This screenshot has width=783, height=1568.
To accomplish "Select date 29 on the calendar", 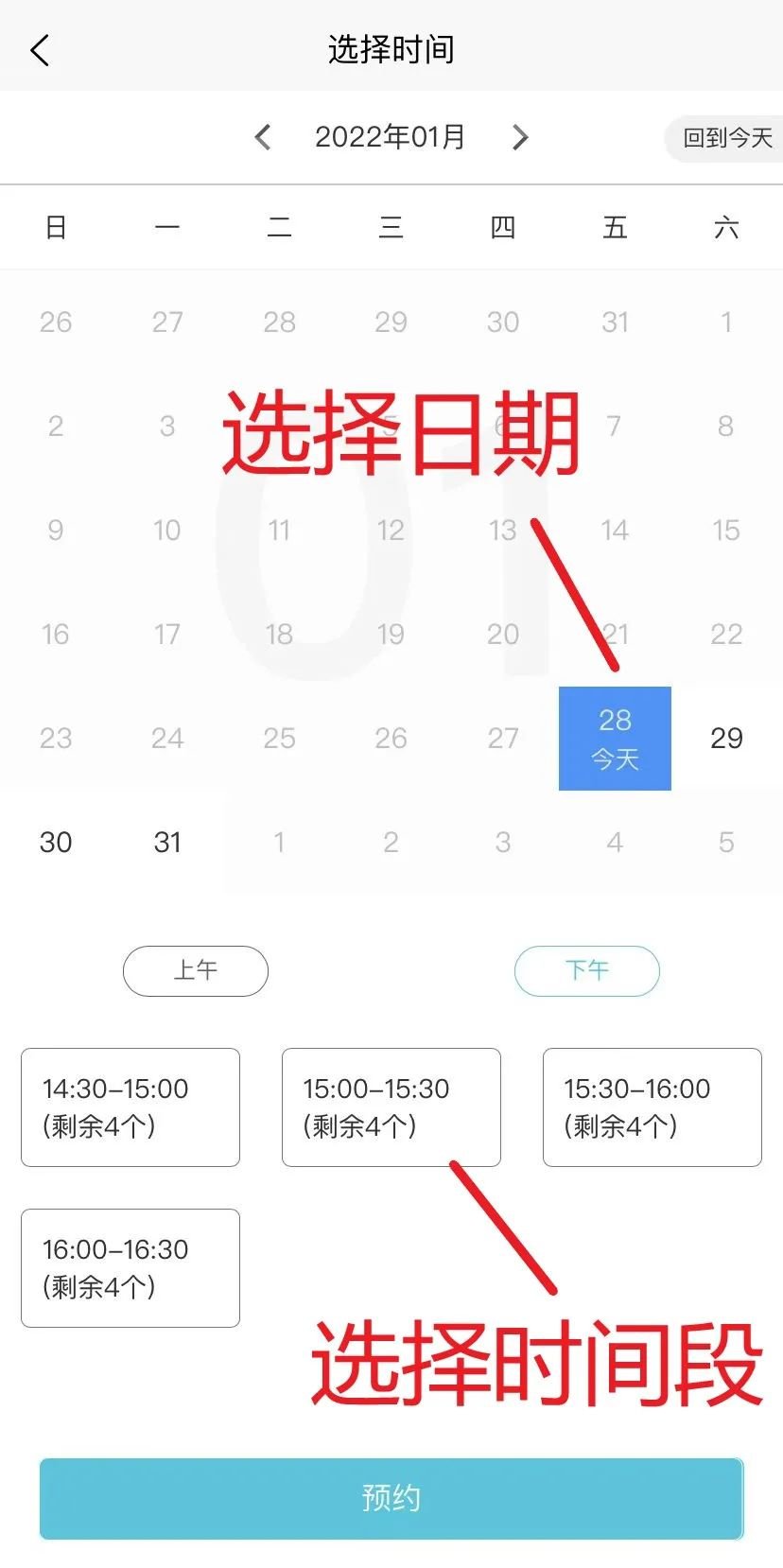I will tap(725, 738).
